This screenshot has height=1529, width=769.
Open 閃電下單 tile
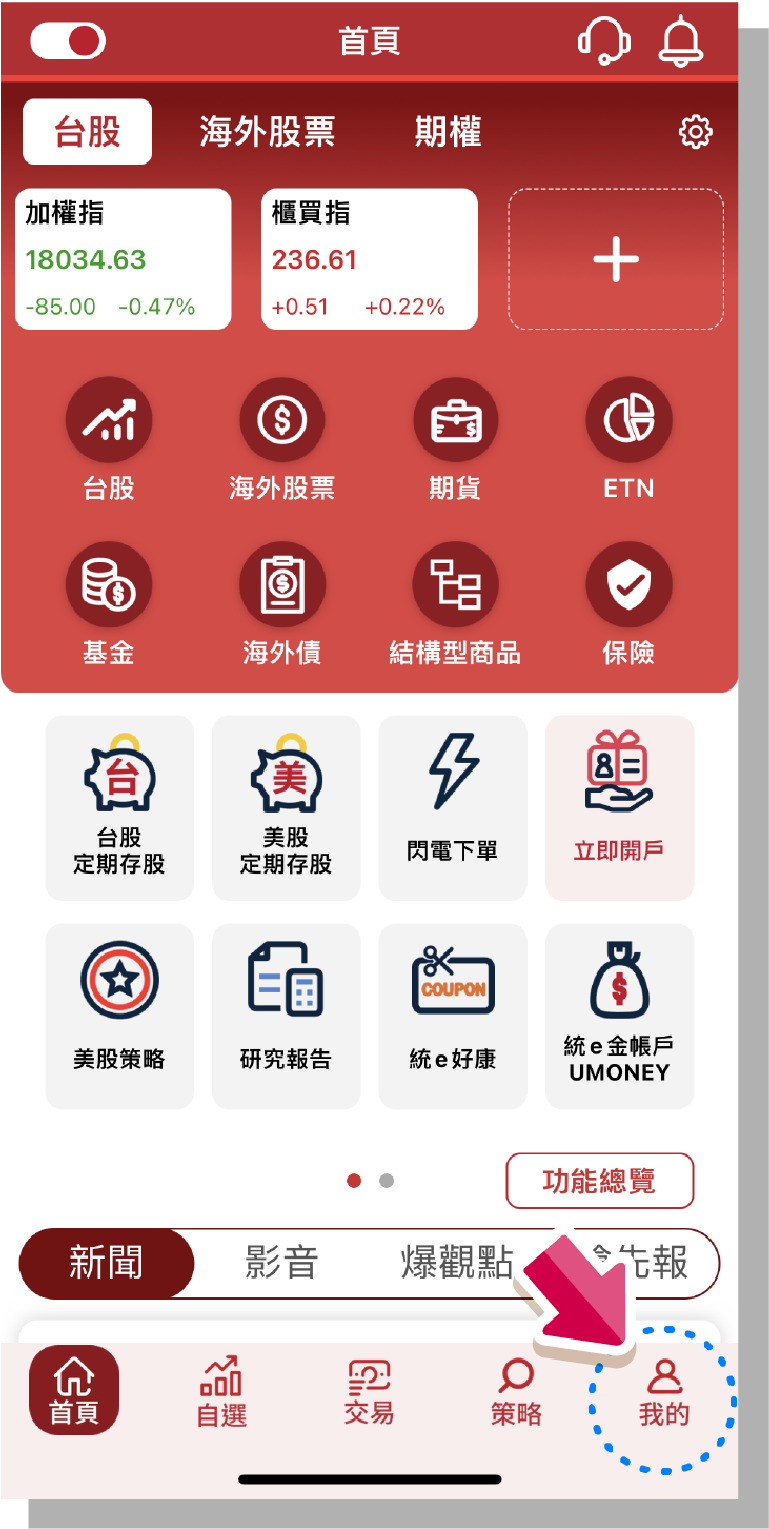pos(452,808)
